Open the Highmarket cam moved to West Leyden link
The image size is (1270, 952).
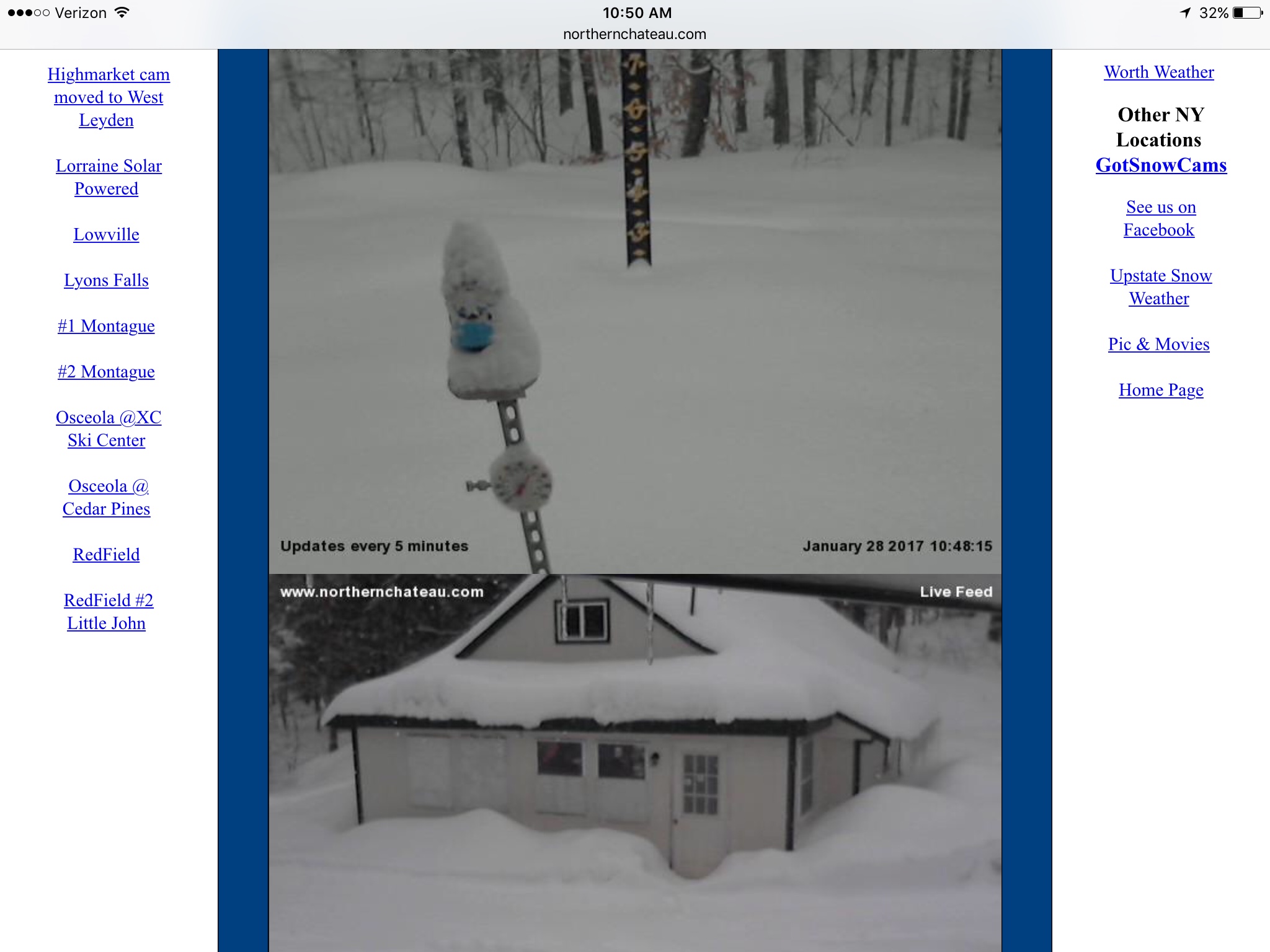pos(109,97)
